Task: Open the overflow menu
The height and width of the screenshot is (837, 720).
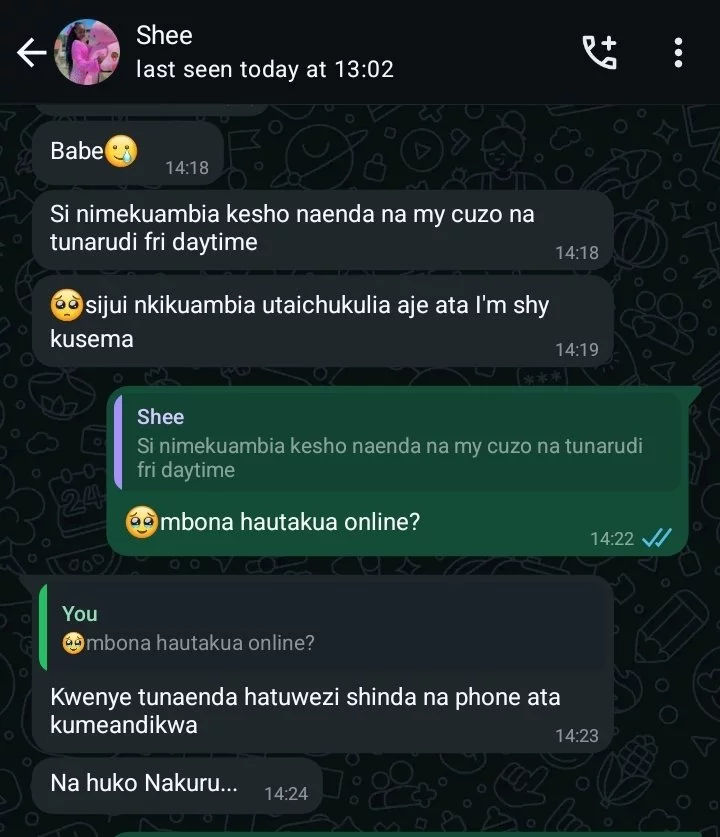Action: [x=678, y=52]
